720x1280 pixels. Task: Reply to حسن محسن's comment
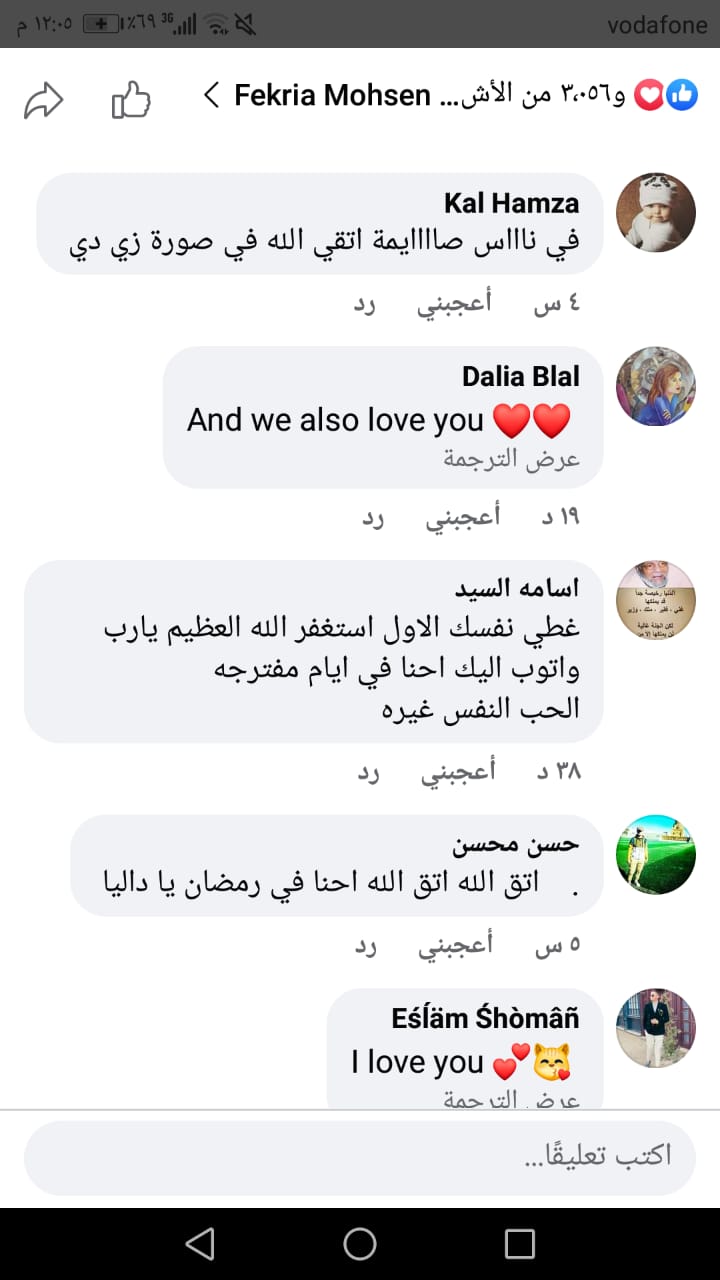pos(365,946)
